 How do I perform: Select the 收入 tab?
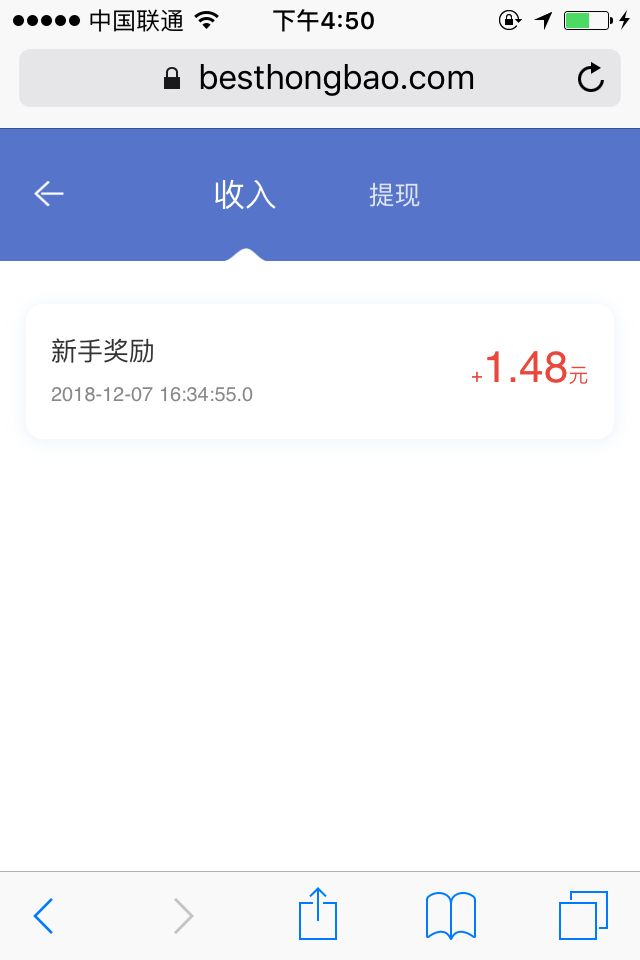245,195
